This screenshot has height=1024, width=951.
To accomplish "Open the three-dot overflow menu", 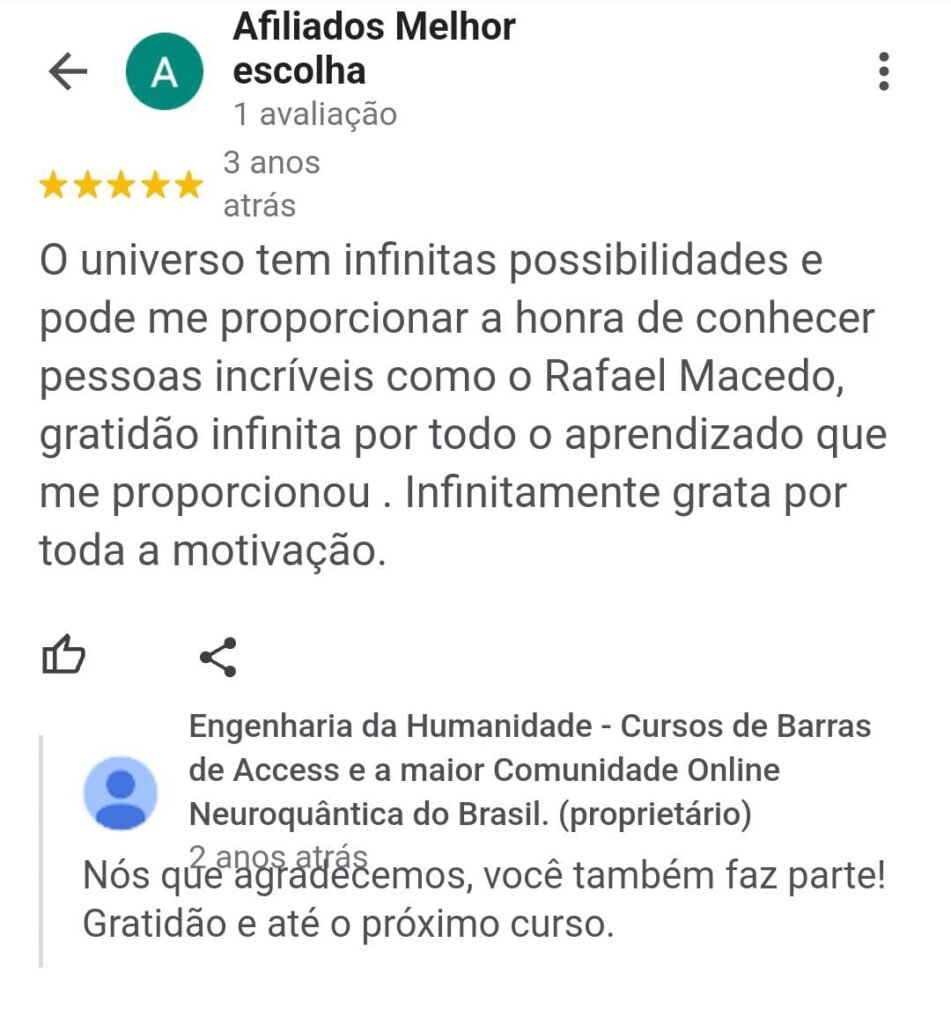I will coord(883,72).
